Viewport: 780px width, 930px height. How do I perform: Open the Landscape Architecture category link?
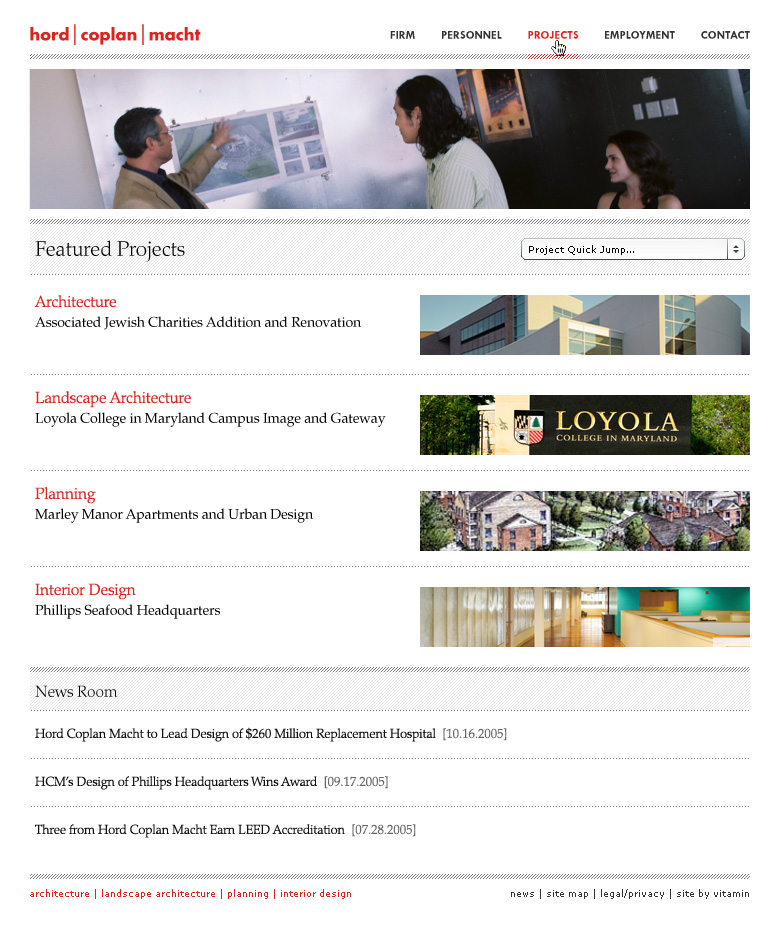[x=112, y=398]
